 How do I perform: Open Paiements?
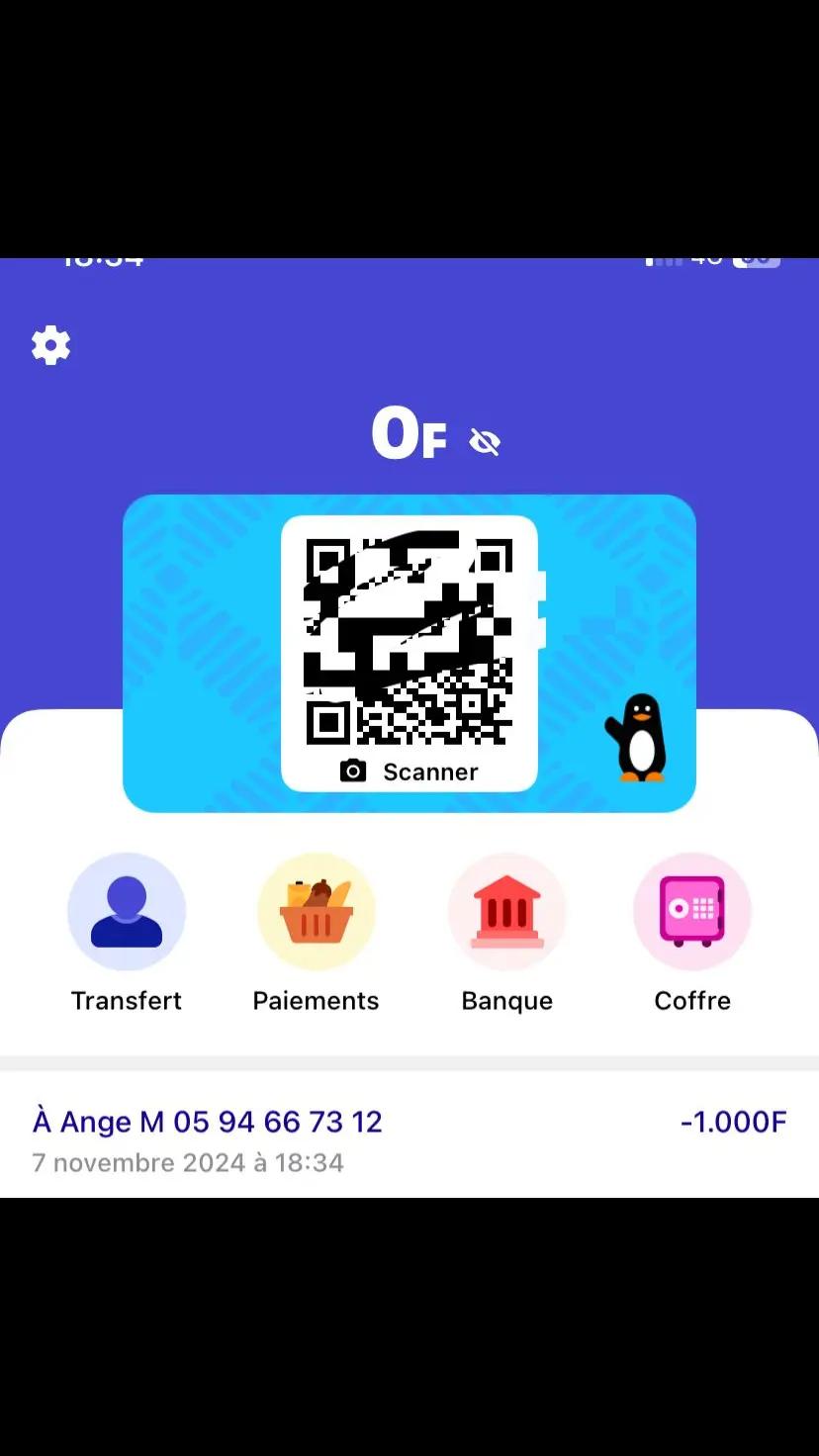pos(317,912)
